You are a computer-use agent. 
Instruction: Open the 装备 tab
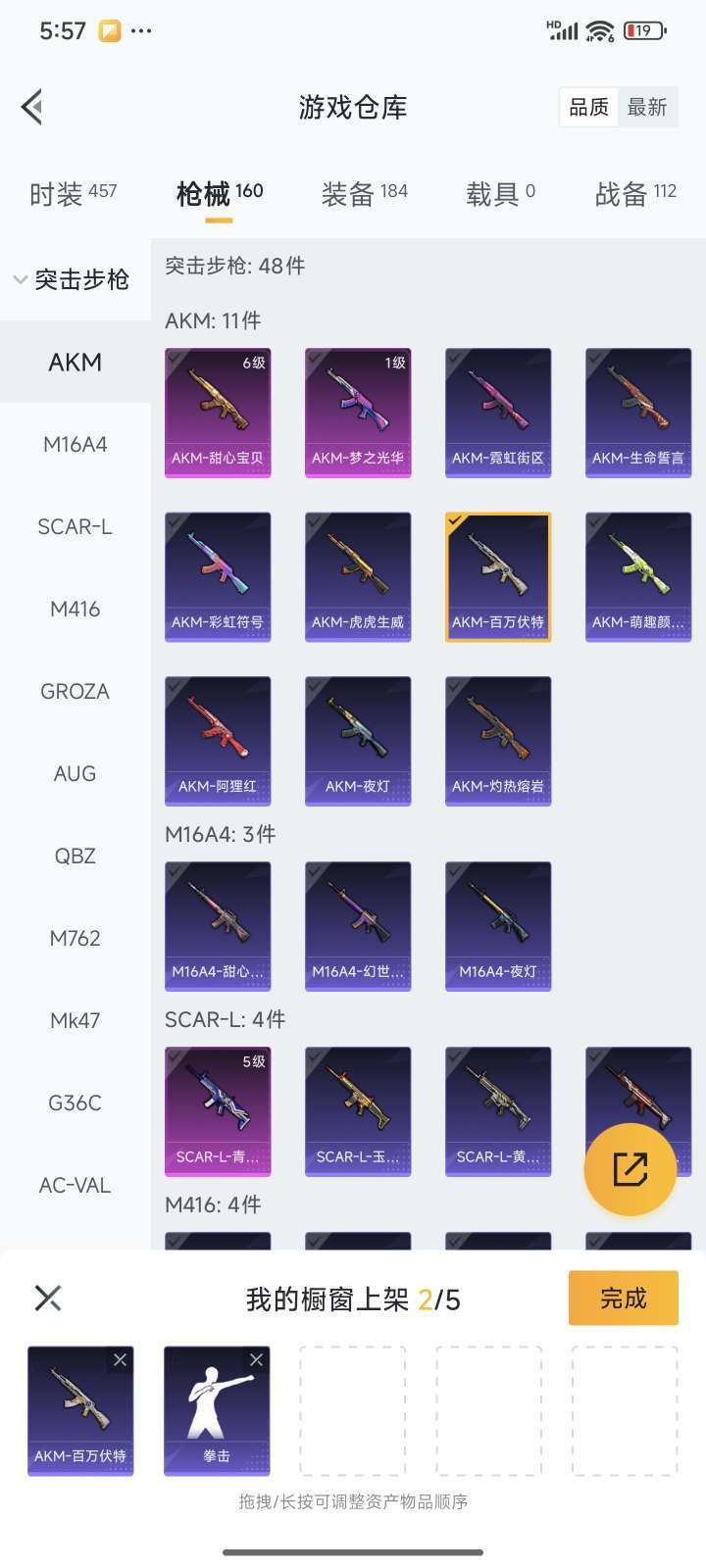click(364, 193)
